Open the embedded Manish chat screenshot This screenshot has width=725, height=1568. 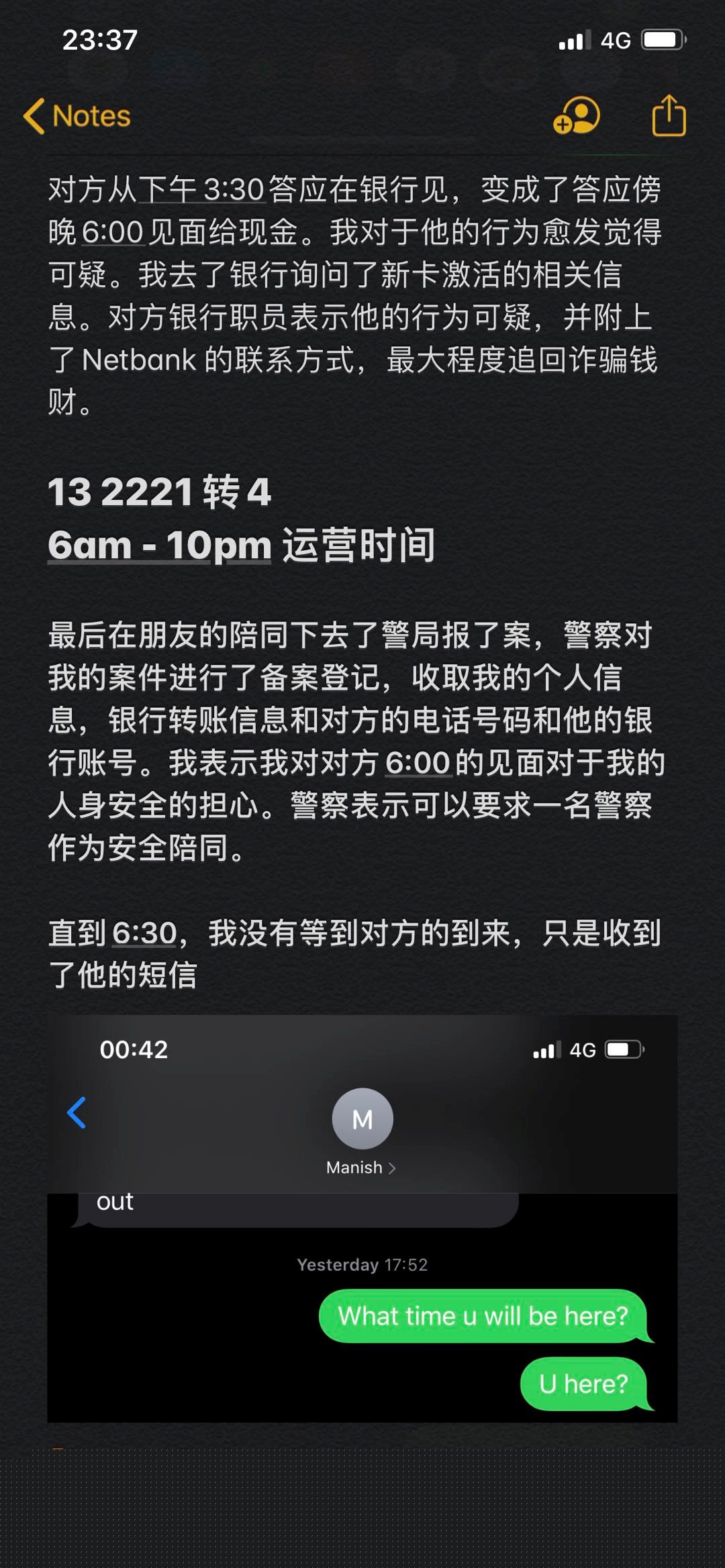pos(362,1218)
